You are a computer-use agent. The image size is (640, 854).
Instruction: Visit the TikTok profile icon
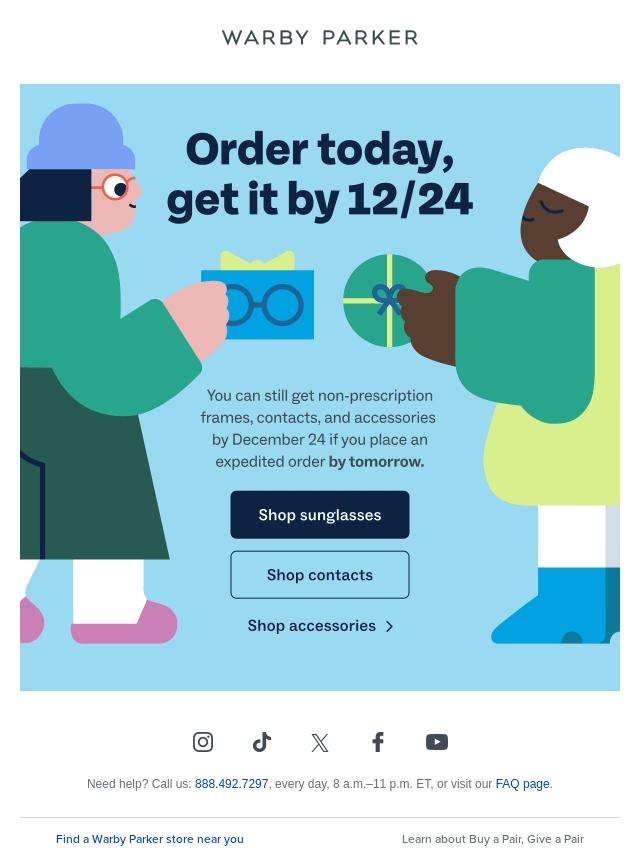(x=261, y=742)
